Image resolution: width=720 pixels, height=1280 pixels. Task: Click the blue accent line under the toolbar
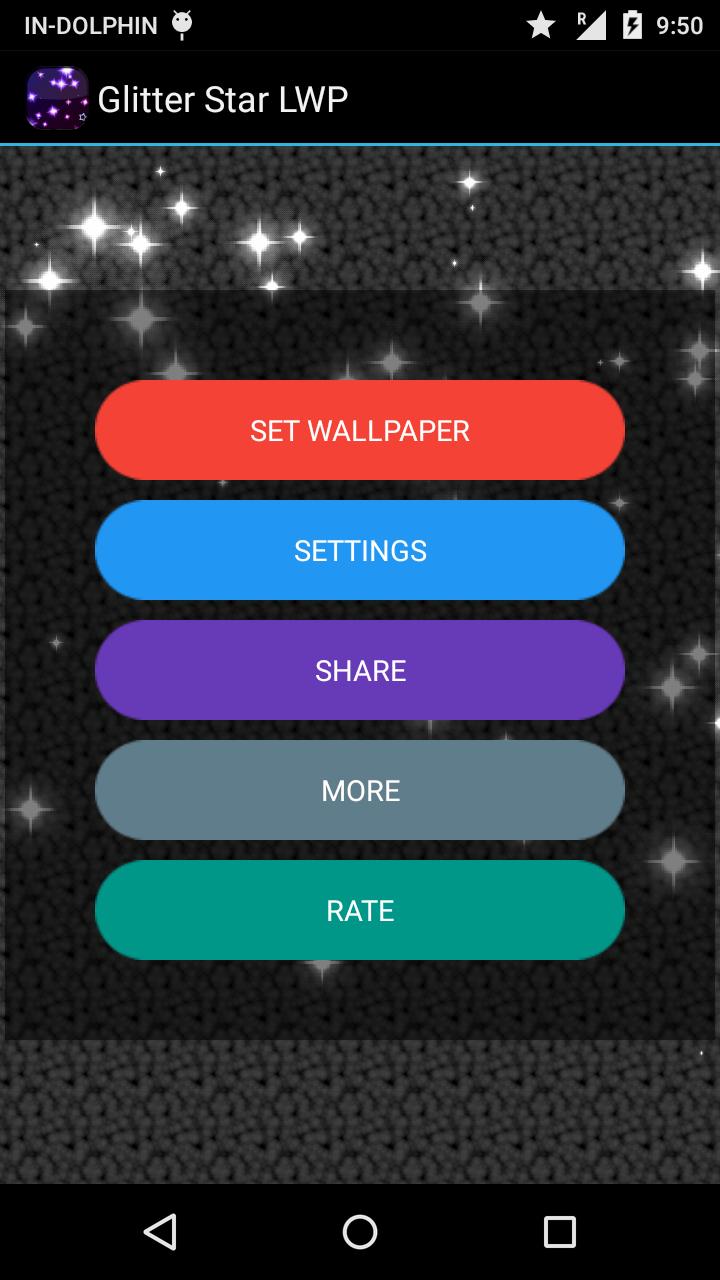point(360,146)
